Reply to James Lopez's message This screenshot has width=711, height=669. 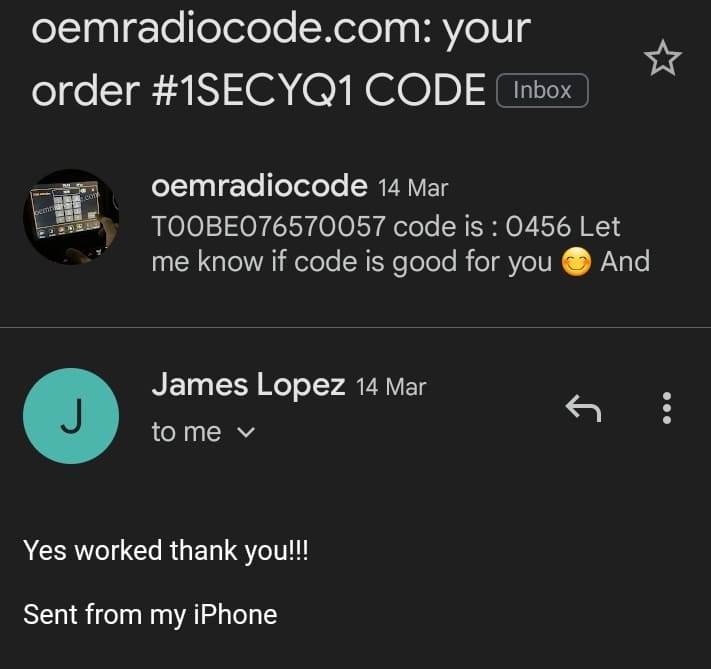pyautogui.click(x=583, y=407)
